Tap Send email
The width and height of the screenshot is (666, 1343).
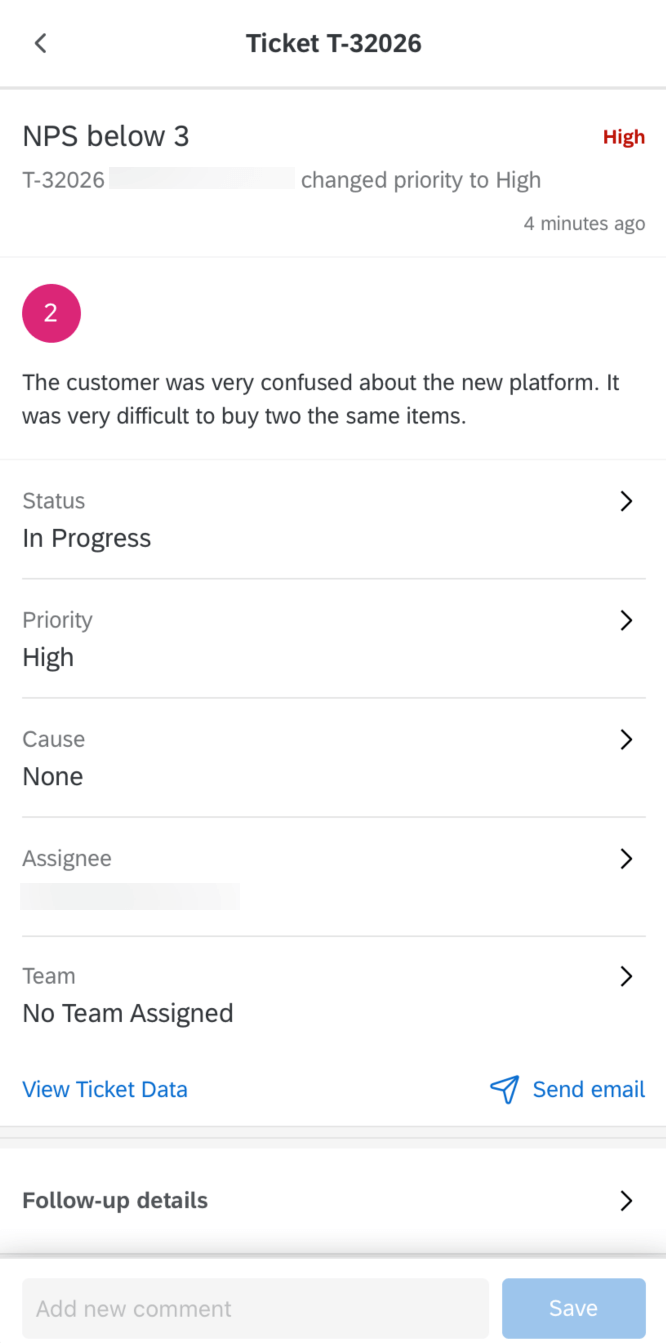[568, 1089]
